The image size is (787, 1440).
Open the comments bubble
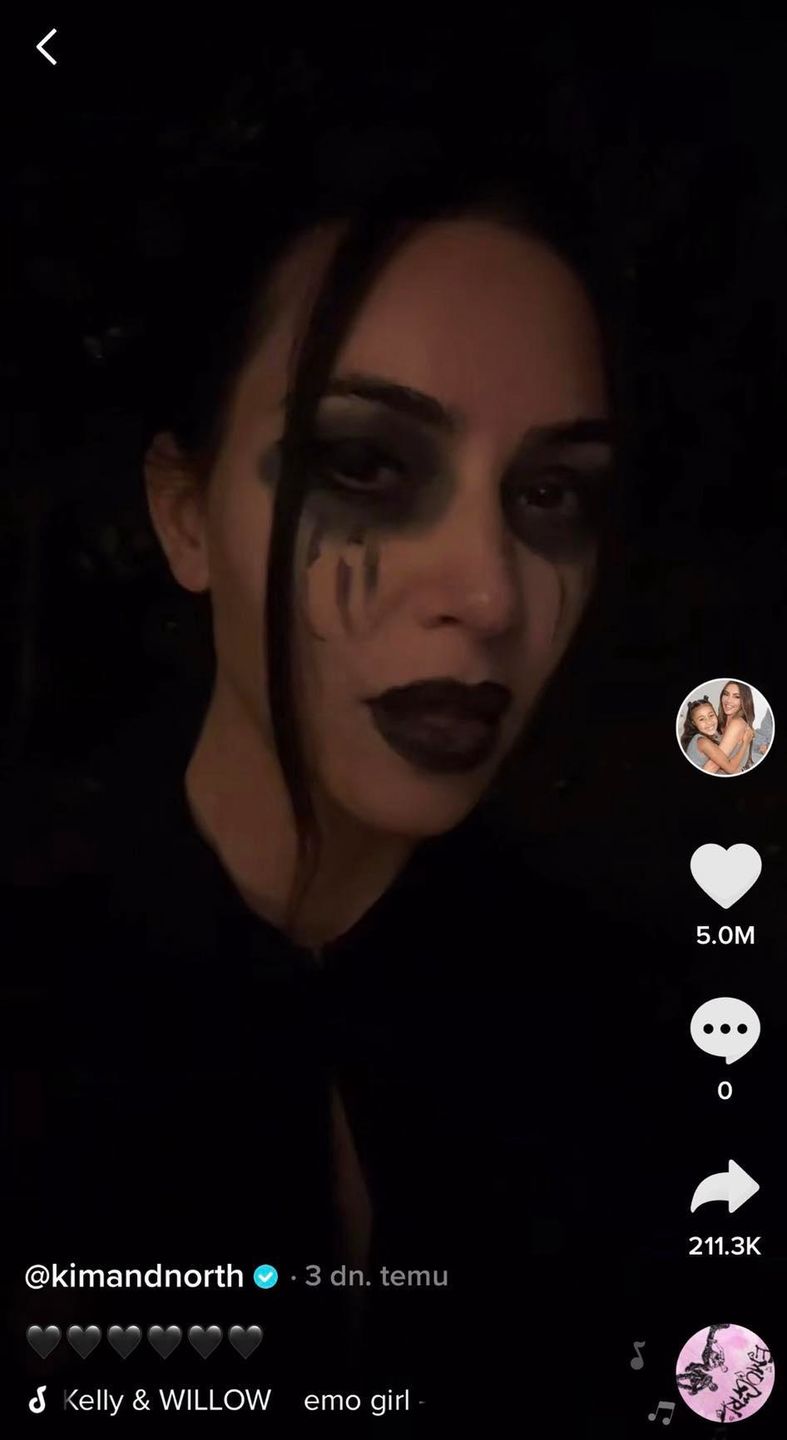[x=725, y=1030]
